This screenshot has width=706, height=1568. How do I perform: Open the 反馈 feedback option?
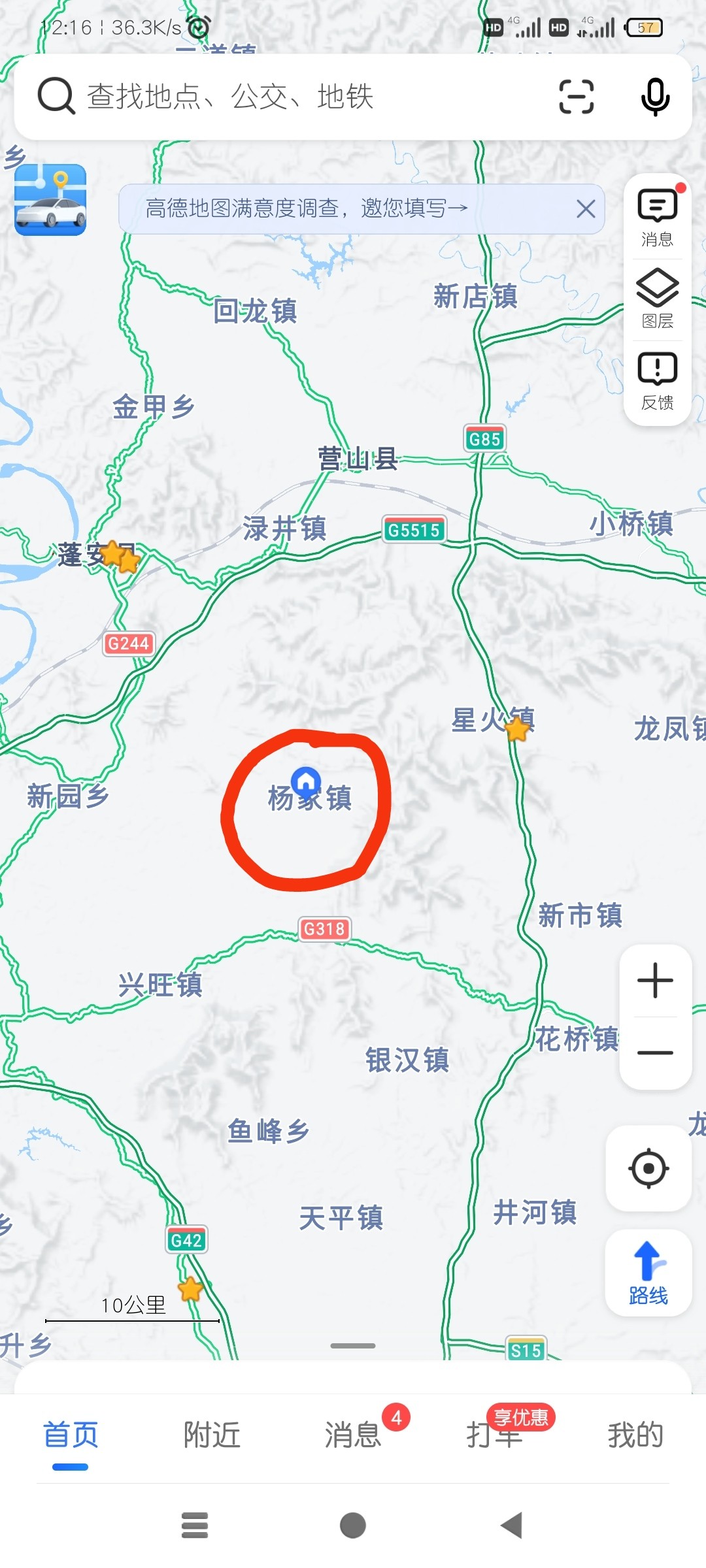click(657, 381)
